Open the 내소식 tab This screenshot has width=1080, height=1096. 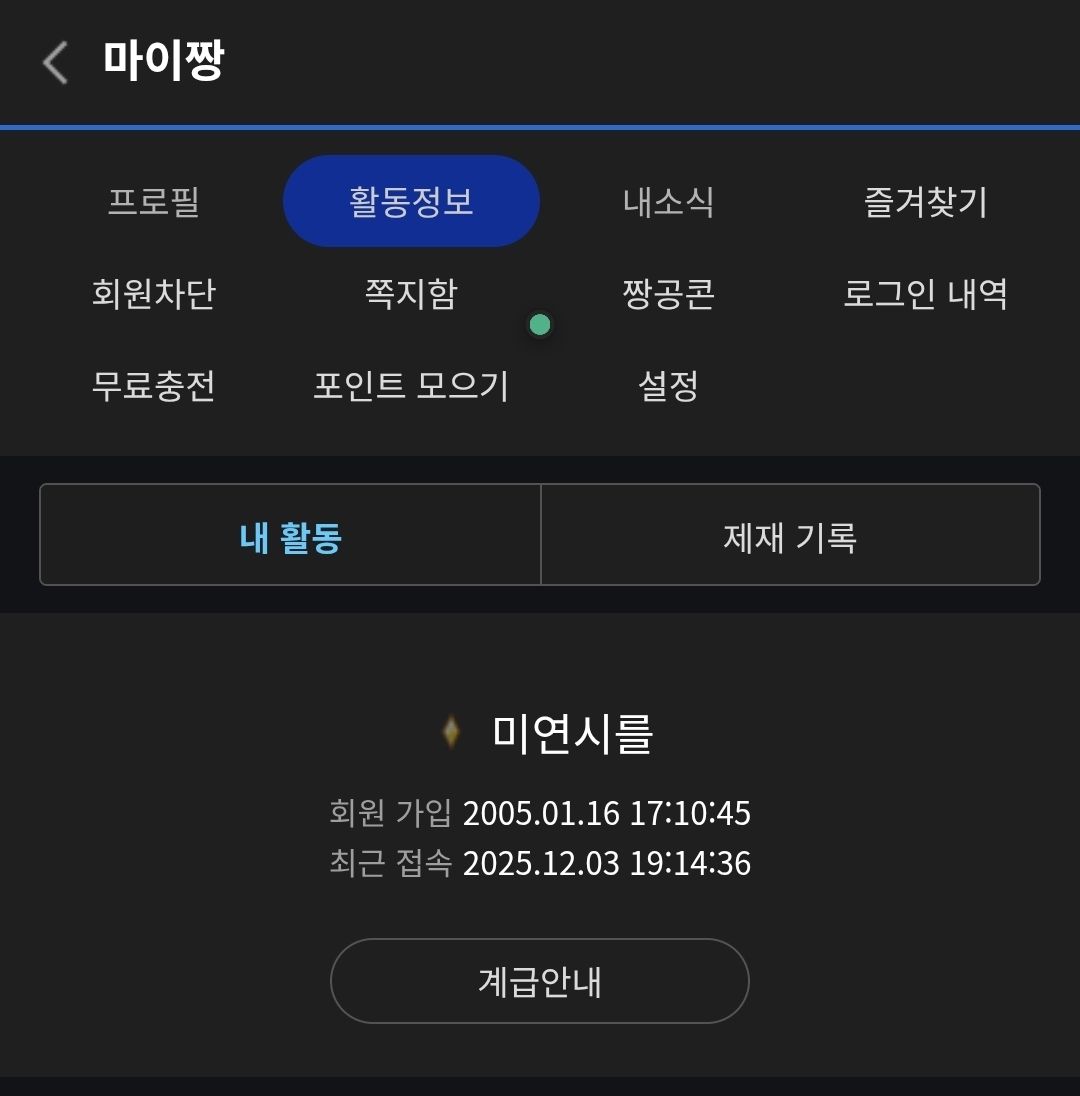pos(668,202)
